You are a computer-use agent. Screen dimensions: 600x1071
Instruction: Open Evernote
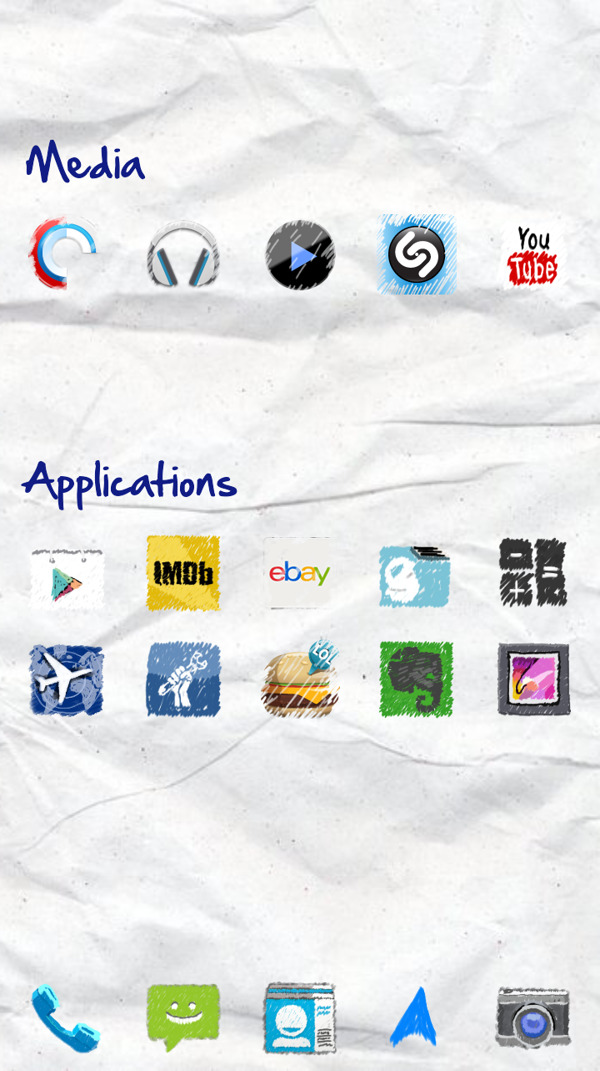416,680
